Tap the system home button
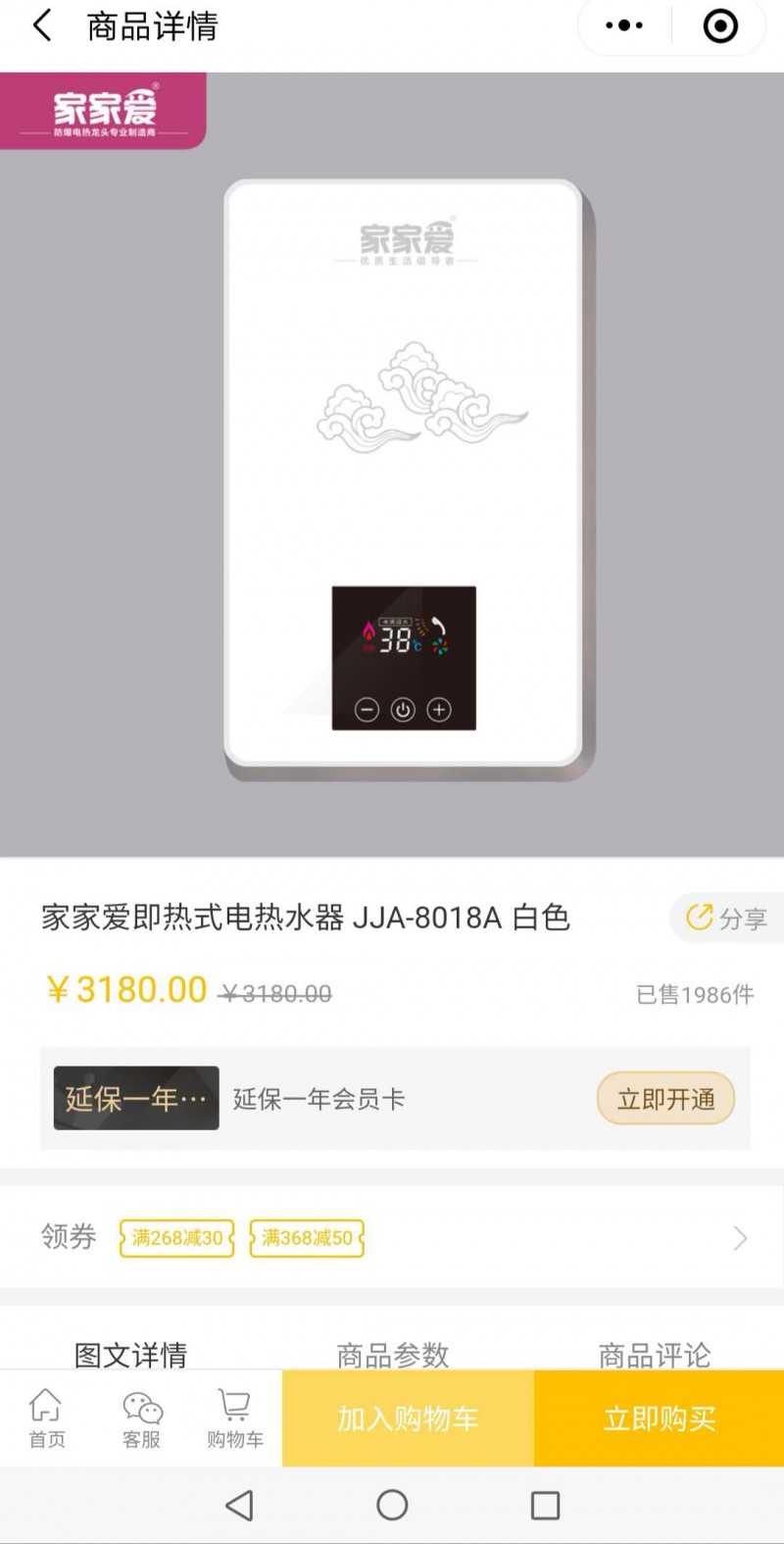 tap(392, 1505)
